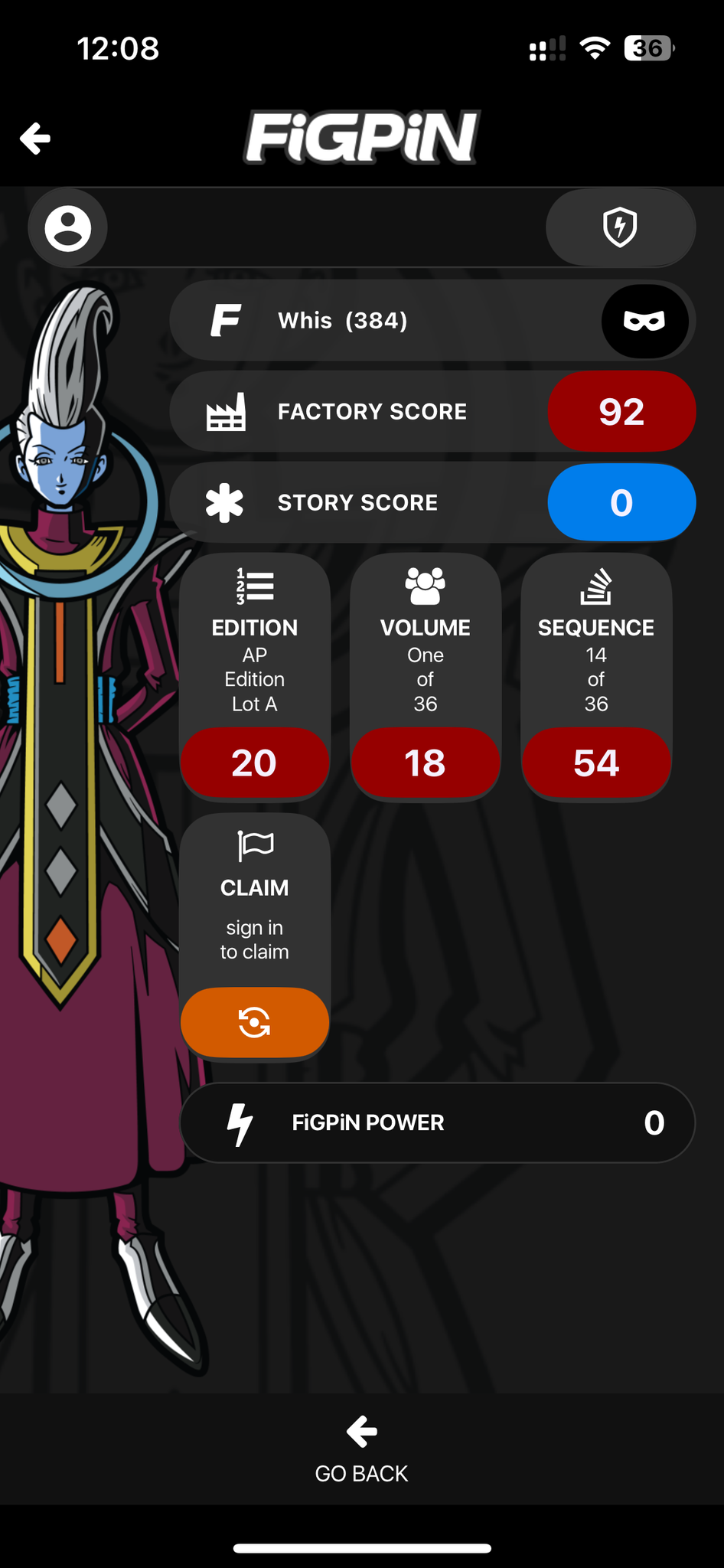Open the Story Score details

point(432,503)
